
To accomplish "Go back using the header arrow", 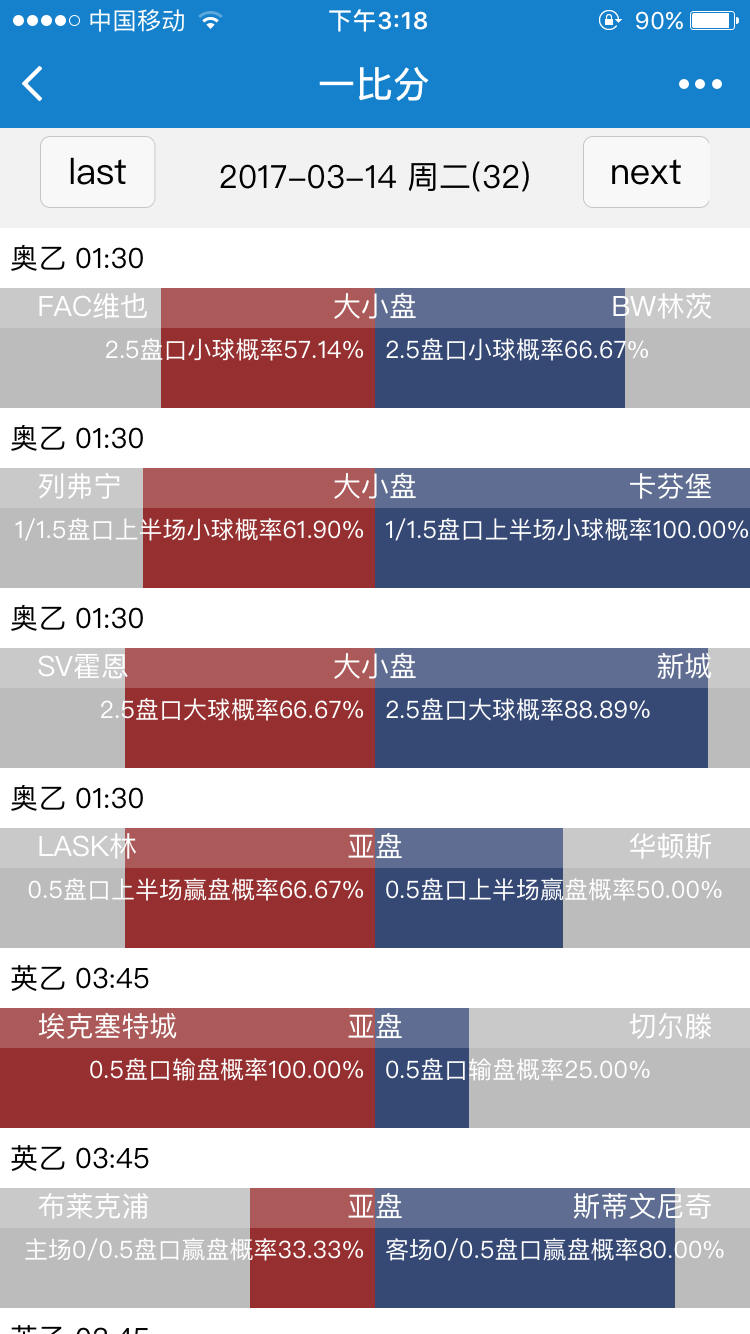I will [33, 84].
